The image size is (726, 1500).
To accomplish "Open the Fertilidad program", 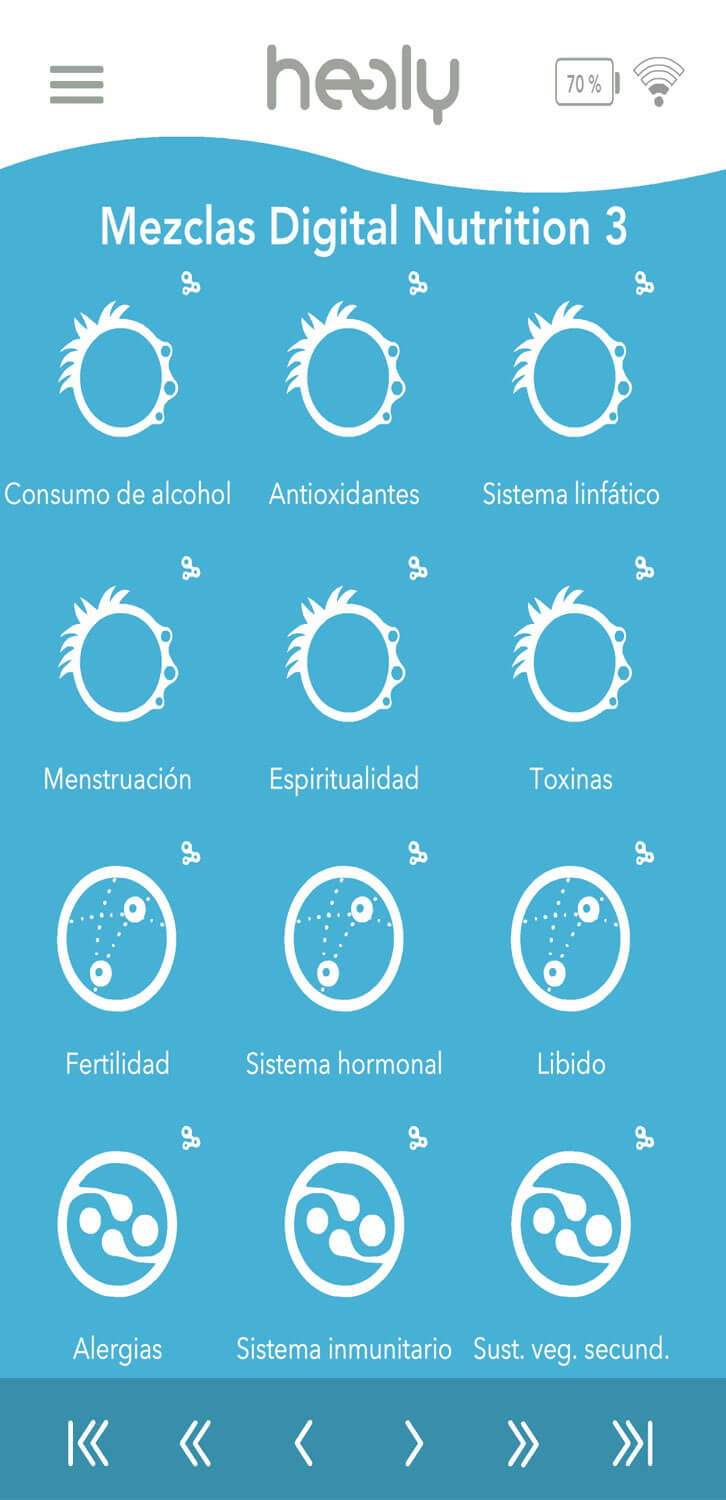I will pyautogui.click(x=117, y=940).
